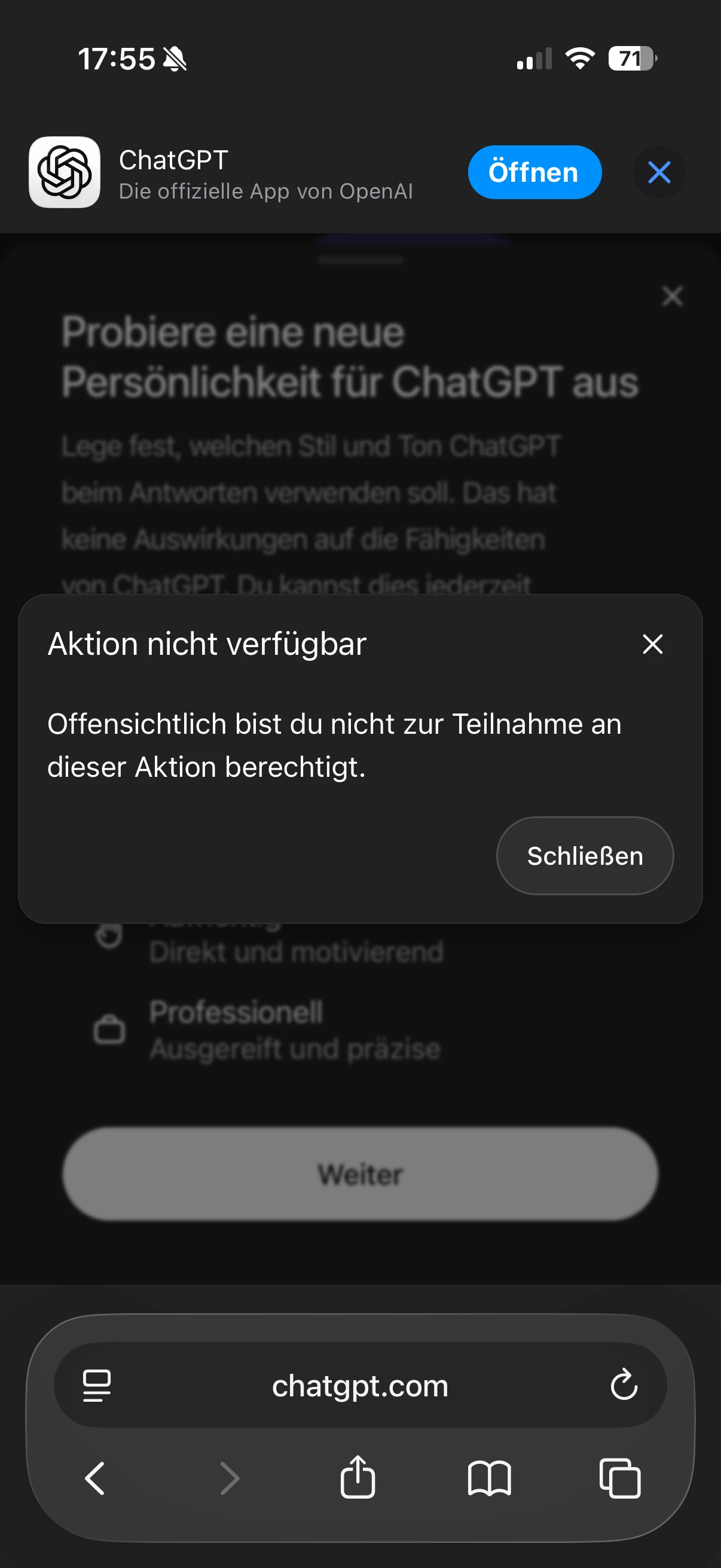Open the page settings menu in address bar
This screenshot has height=1568, width=721.
(x=97, y=1386)
